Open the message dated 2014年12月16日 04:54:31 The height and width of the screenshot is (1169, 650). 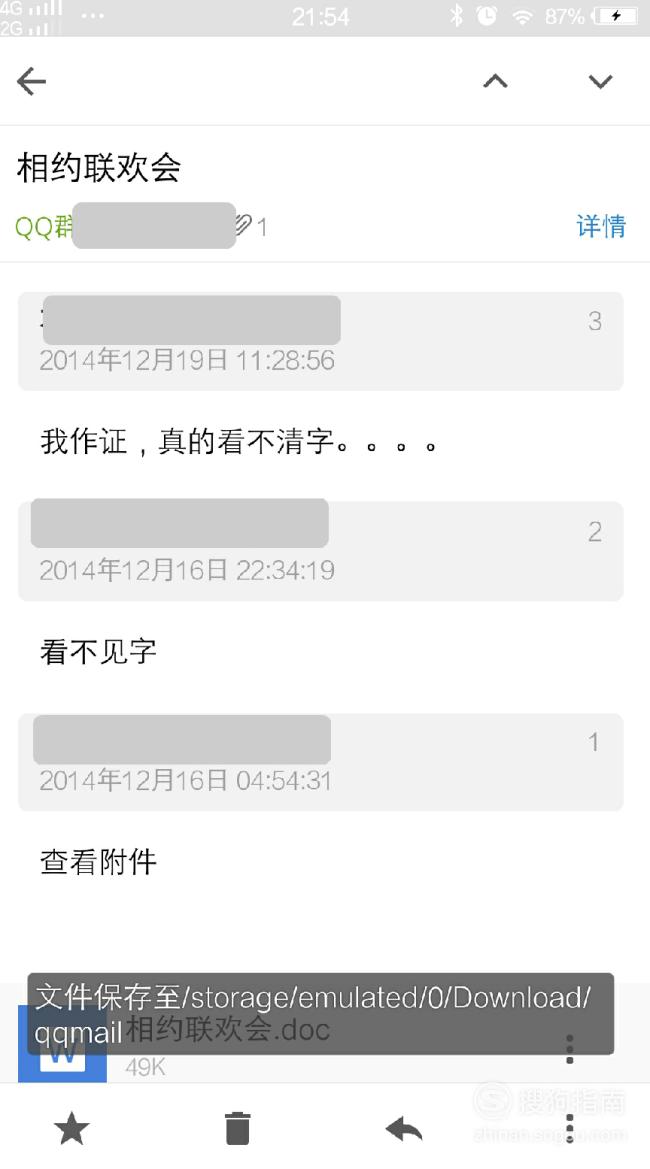(x=321, y=762)
